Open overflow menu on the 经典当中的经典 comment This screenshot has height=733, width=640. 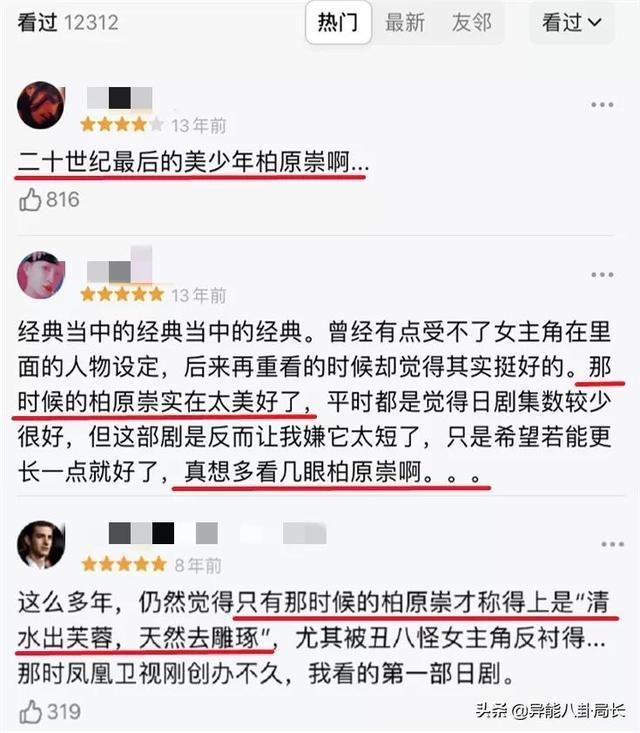tap(601, 275)
